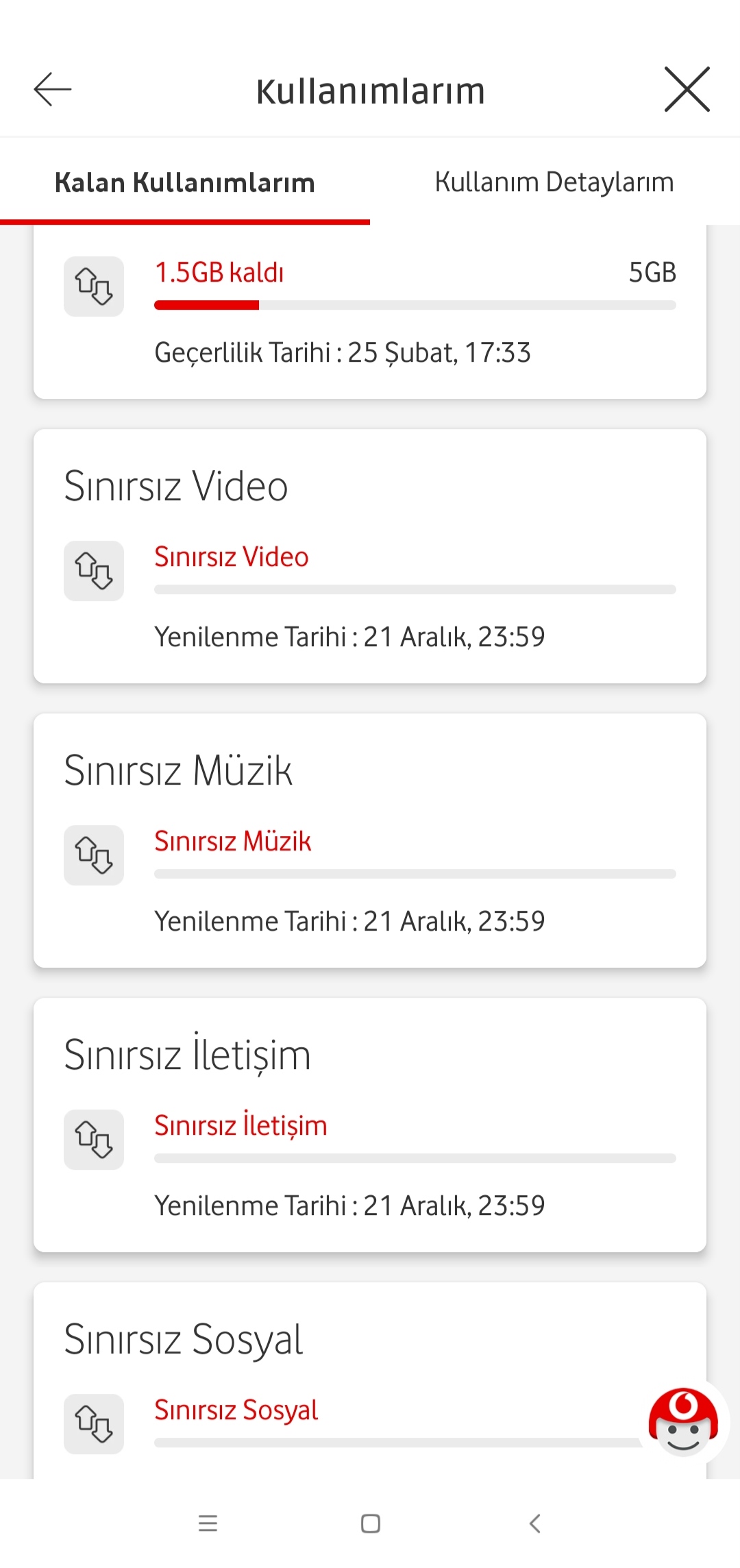Open the Sınırsız İletişim card

tap(370, 1125)
